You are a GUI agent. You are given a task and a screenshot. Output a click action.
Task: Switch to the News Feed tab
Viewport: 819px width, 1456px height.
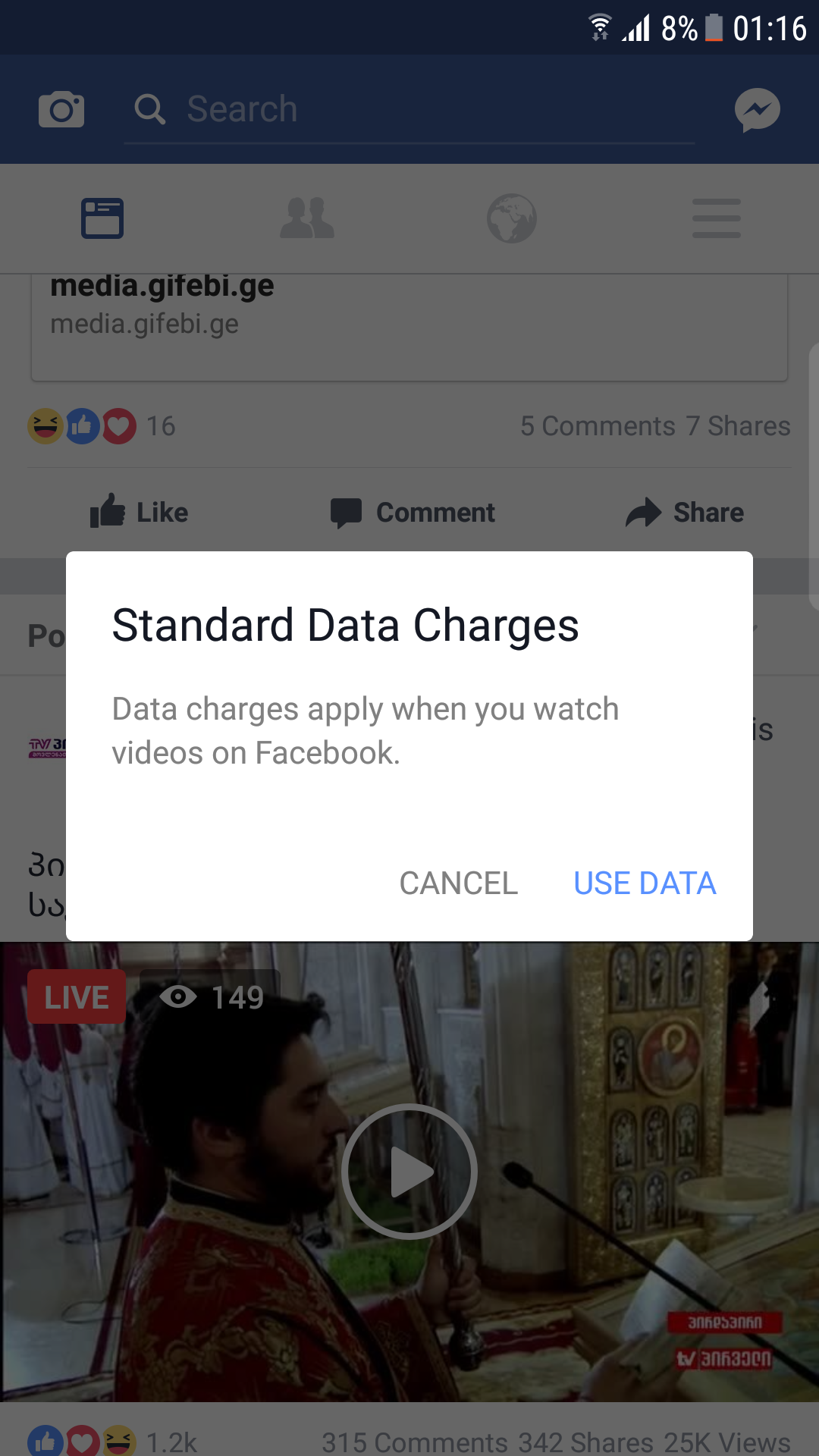tap(102, 218)
